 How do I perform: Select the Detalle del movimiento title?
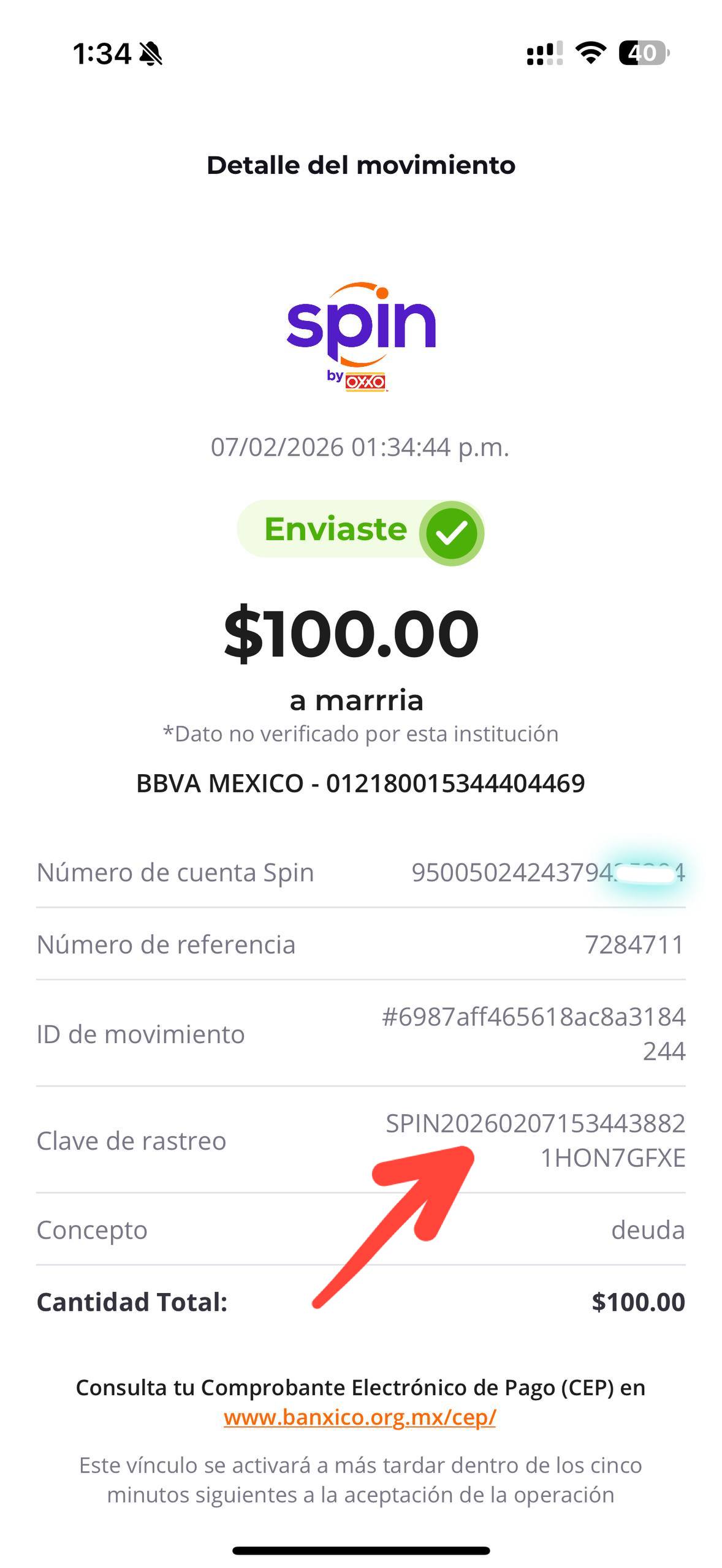[x=360, y=164]
